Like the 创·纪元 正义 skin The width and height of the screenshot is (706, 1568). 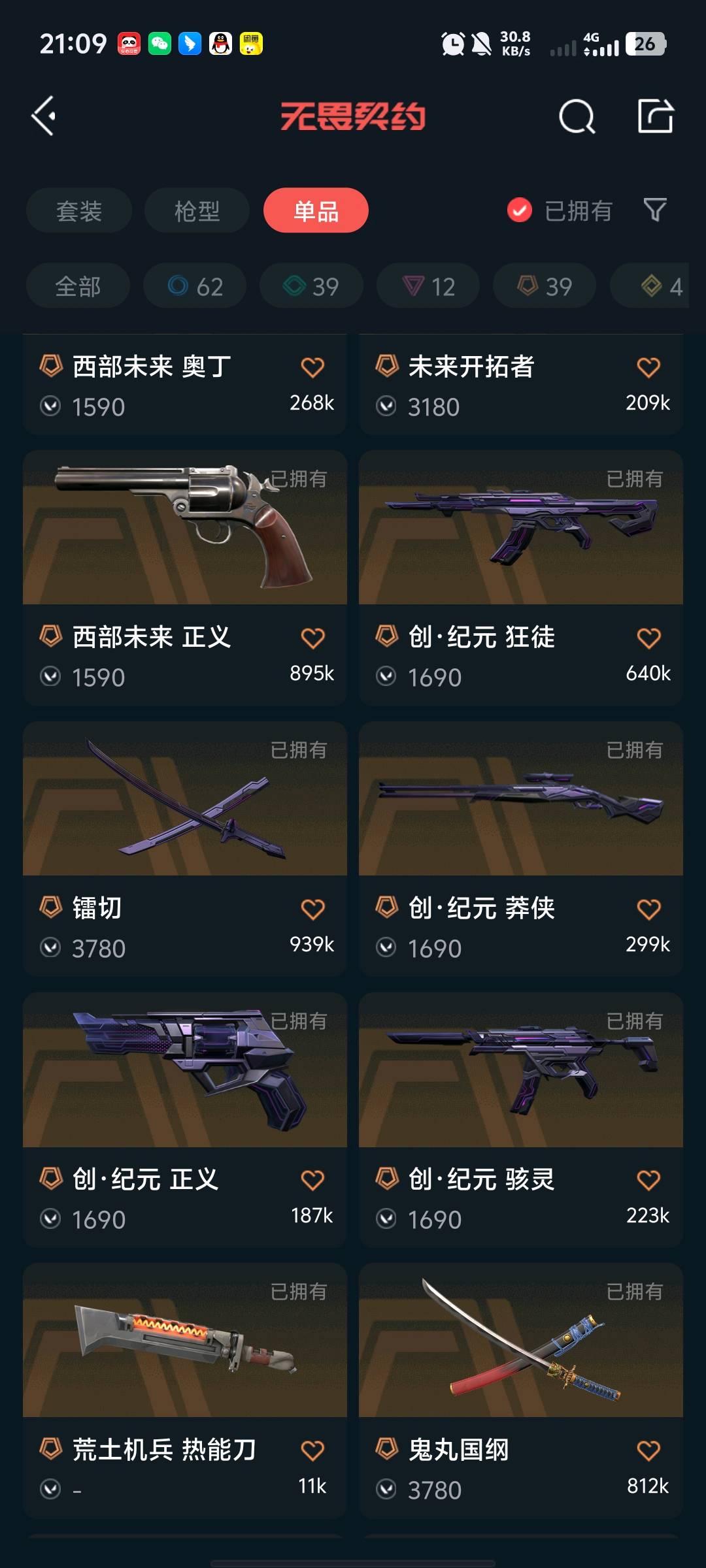(x=312, y=1180)
